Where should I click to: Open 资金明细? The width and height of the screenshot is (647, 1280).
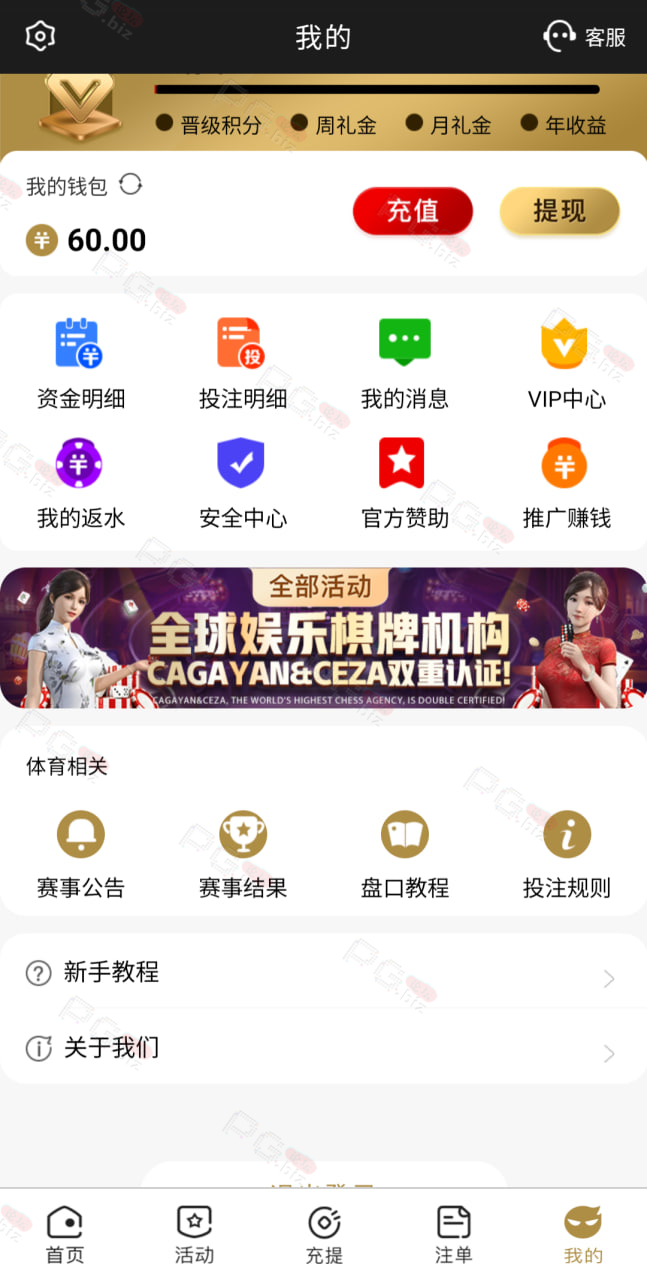[81, 364]
